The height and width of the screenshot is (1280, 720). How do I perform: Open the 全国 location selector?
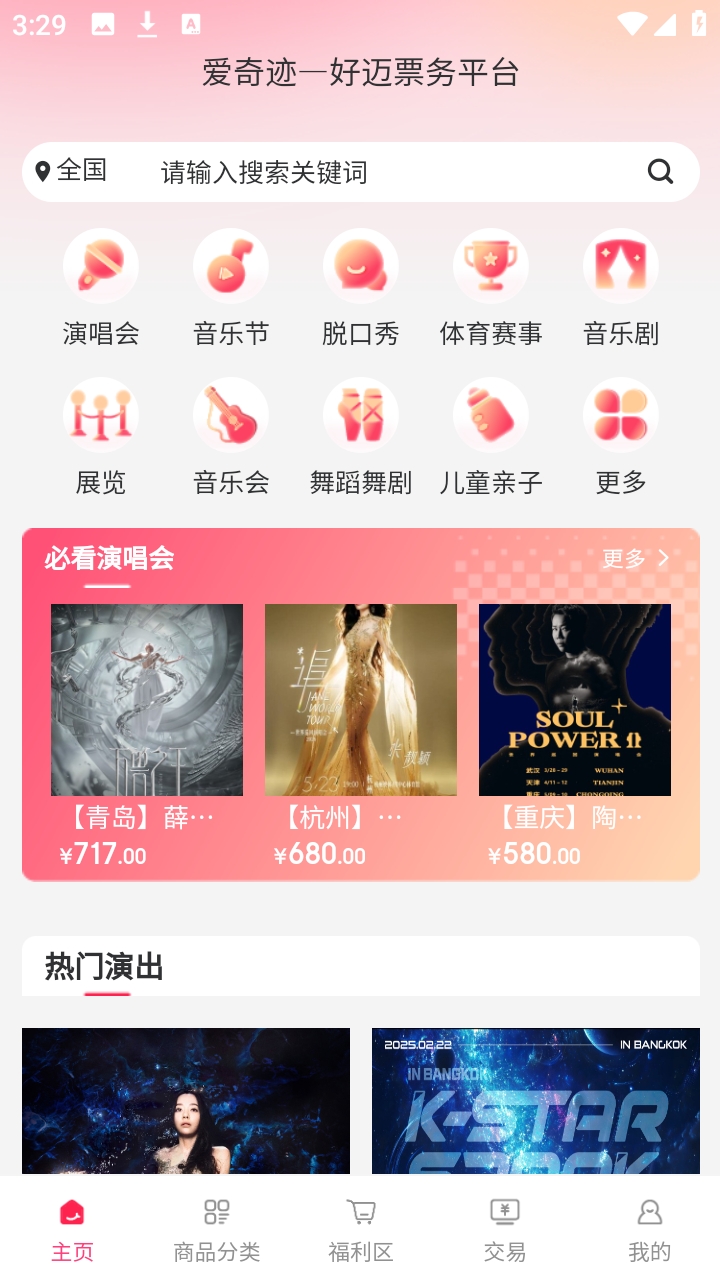click(71, 171)
